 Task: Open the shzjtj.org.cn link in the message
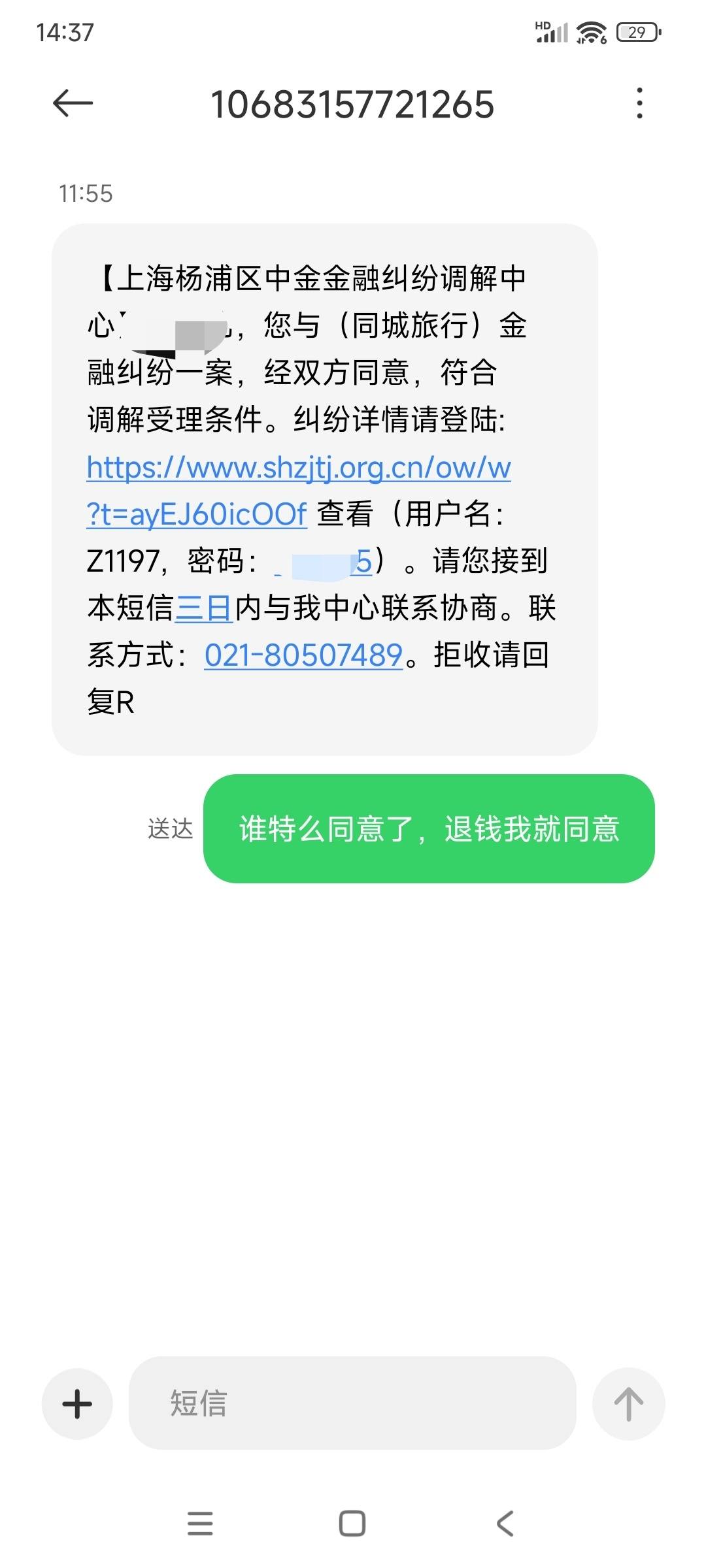(x=298, y=468)
